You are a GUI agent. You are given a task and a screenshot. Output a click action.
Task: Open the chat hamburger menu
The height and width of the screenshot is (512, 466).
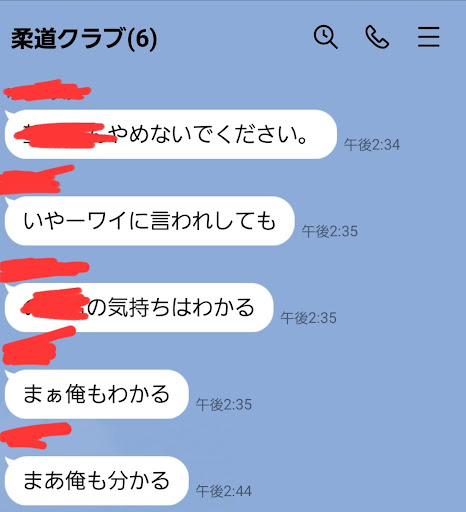429,37
